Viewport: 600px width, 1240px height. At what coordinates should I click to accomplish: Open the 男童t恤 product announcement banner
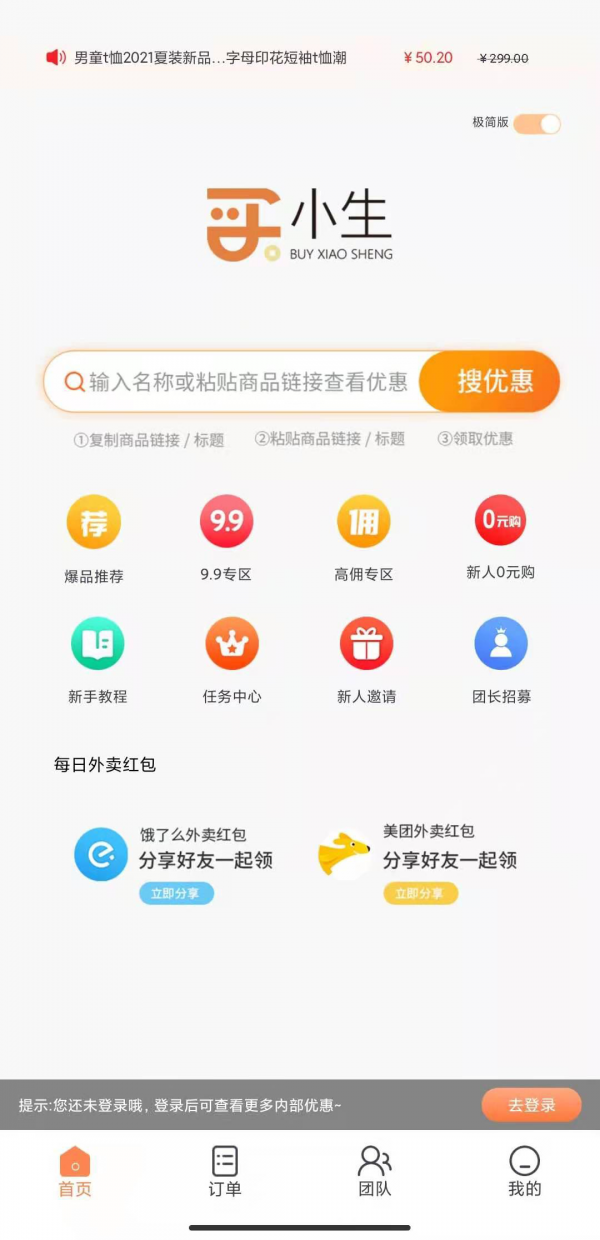click(x=210, y=58)
